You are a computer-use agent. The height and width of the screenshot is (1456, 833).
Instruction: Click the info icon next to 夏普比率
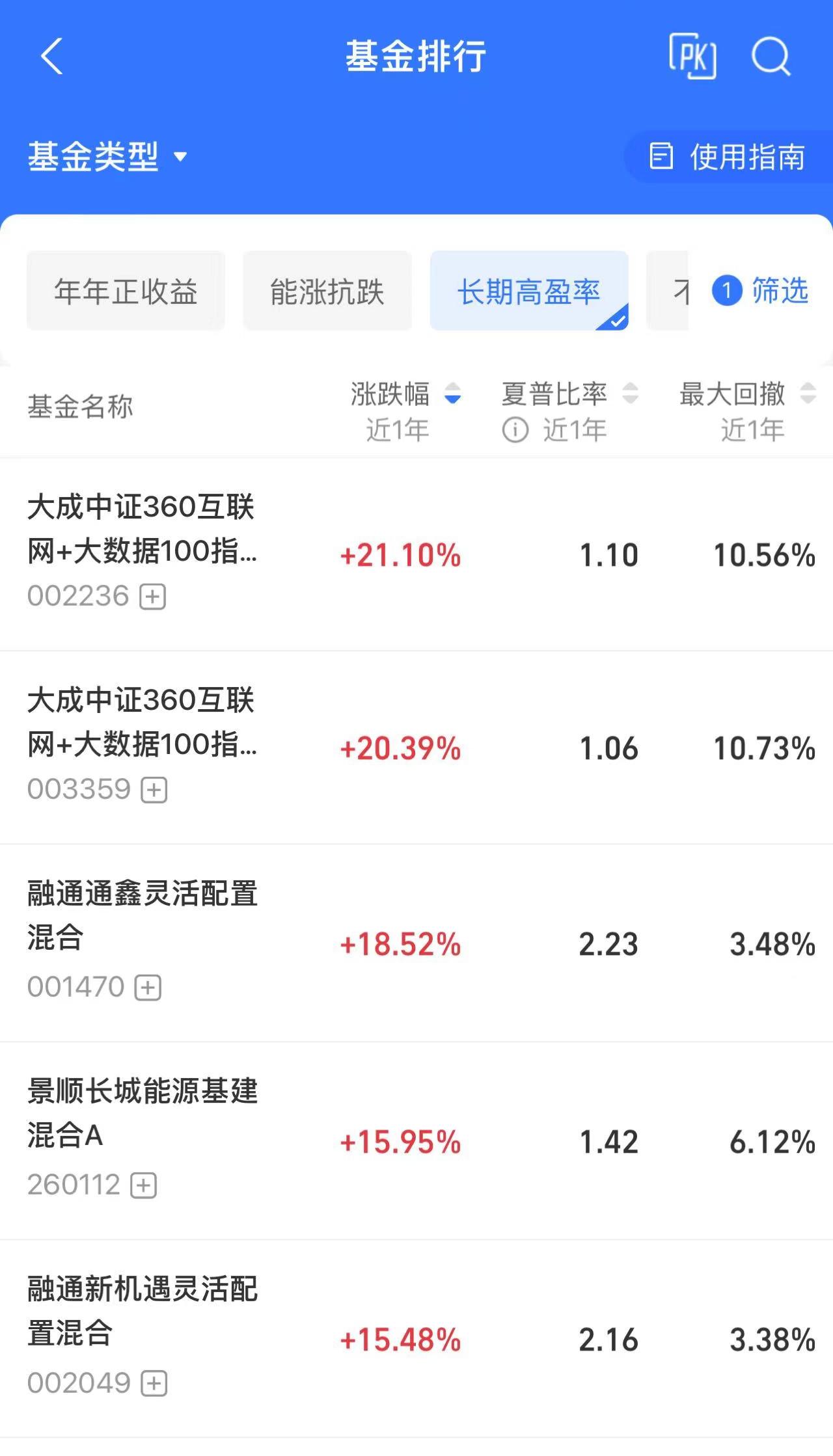pyautogui.click(x=514, y=429)
